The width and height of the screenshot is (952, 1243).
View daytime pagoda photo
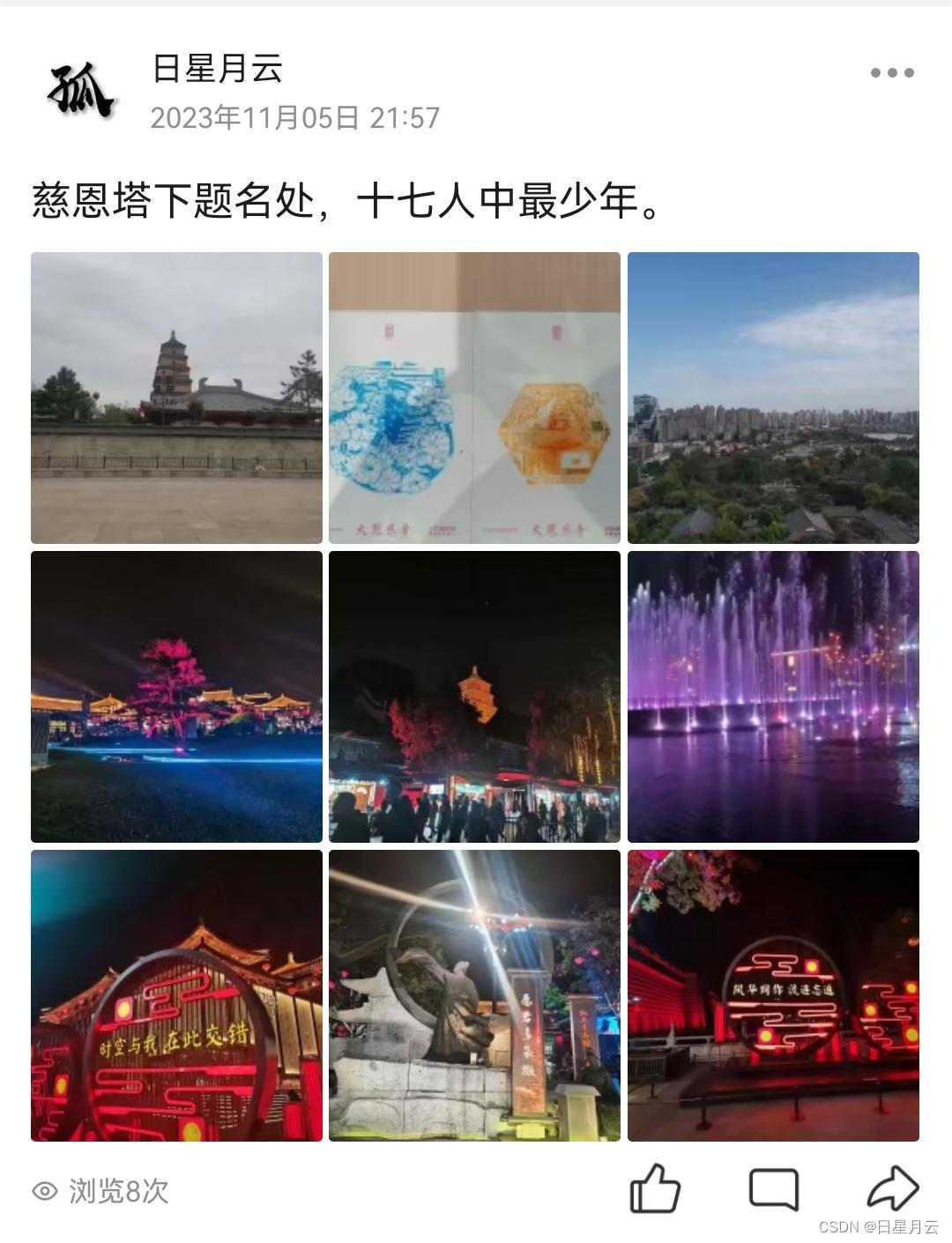click(176, 398)
